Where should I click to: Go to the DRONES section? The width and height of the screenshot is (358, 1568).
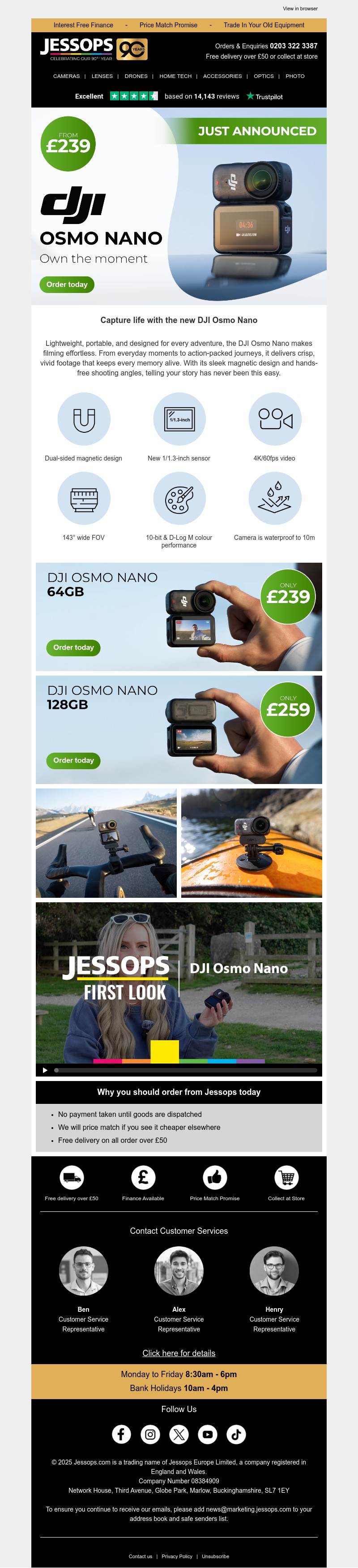136,76
